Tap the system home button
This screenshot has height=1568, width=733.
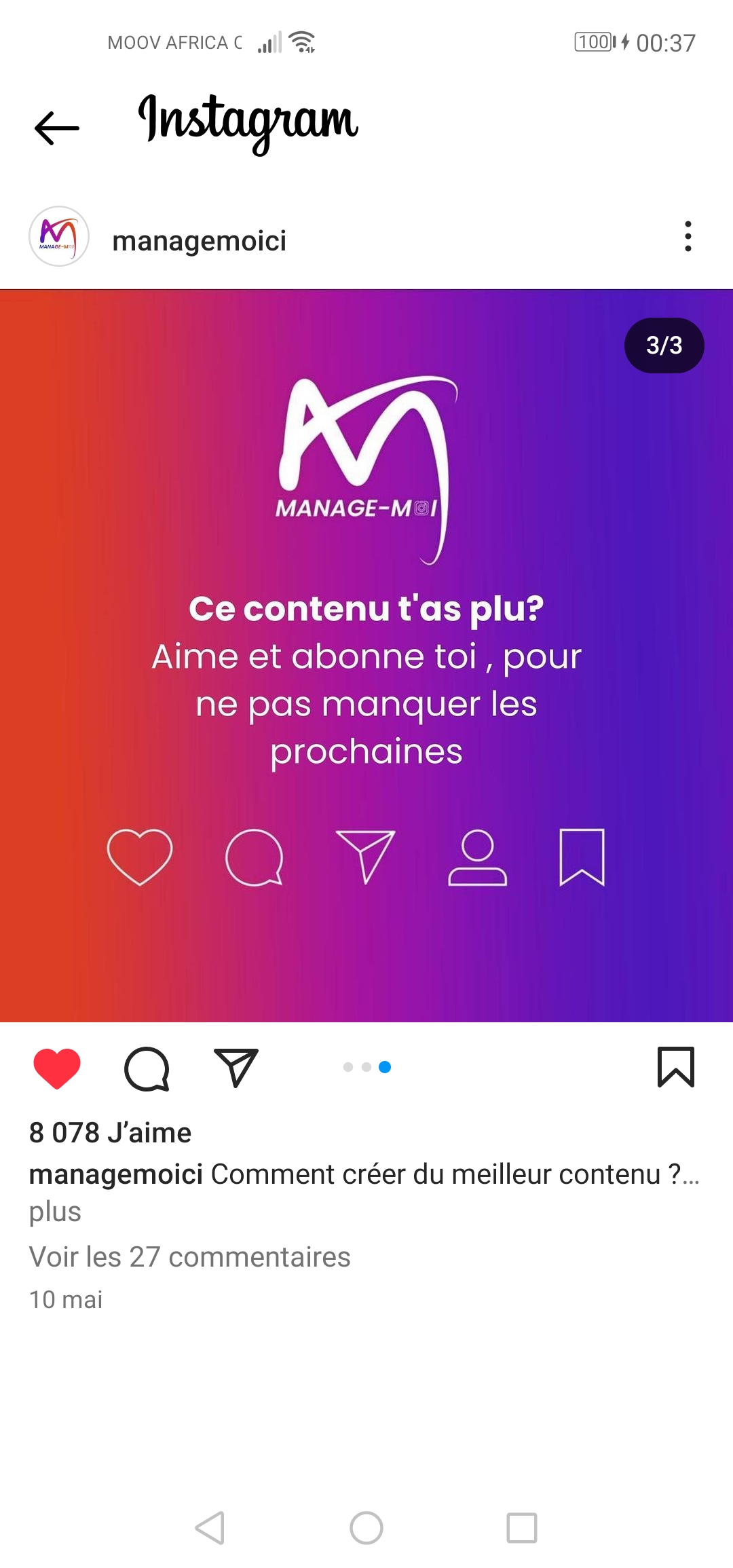(366, 1528)
